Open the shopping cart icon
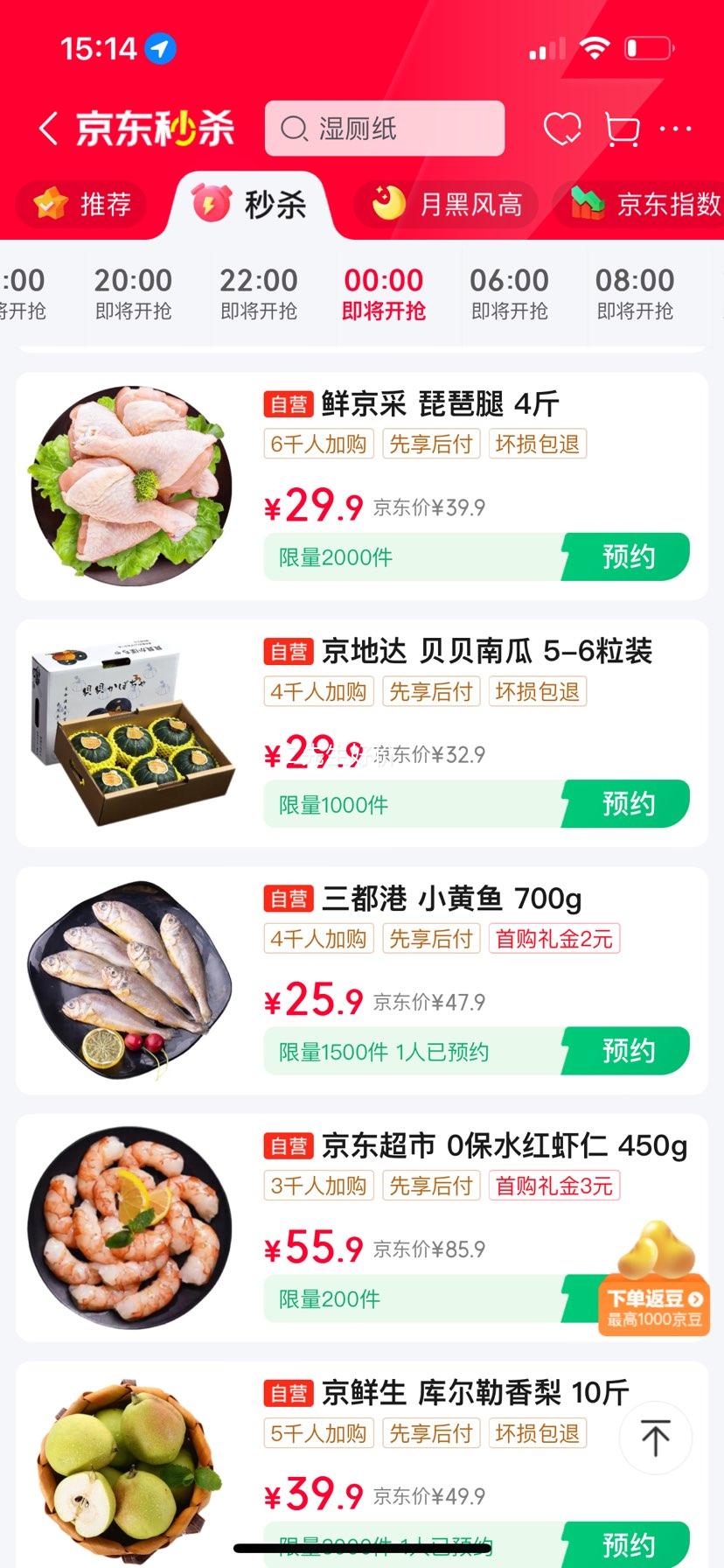 click(622, 127)
